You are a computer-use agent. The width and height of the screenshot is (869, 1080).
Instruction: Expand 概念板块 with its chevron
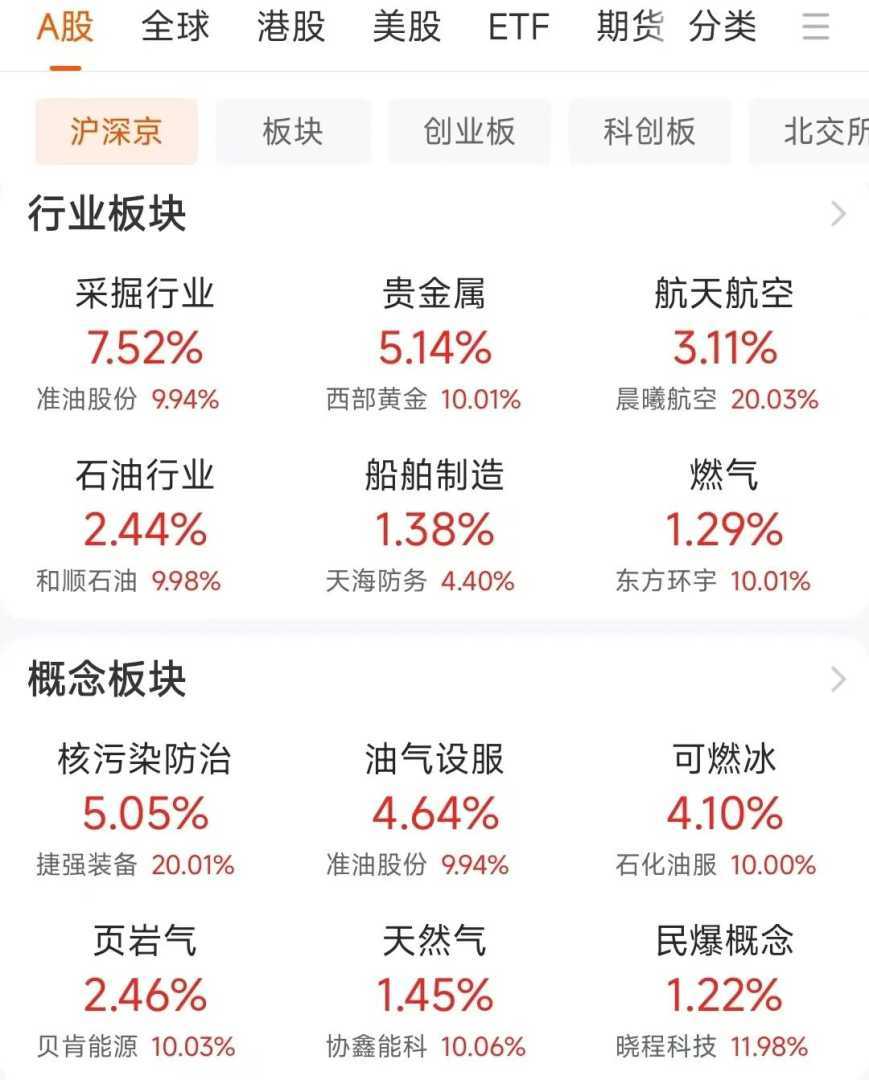point(838,680)
